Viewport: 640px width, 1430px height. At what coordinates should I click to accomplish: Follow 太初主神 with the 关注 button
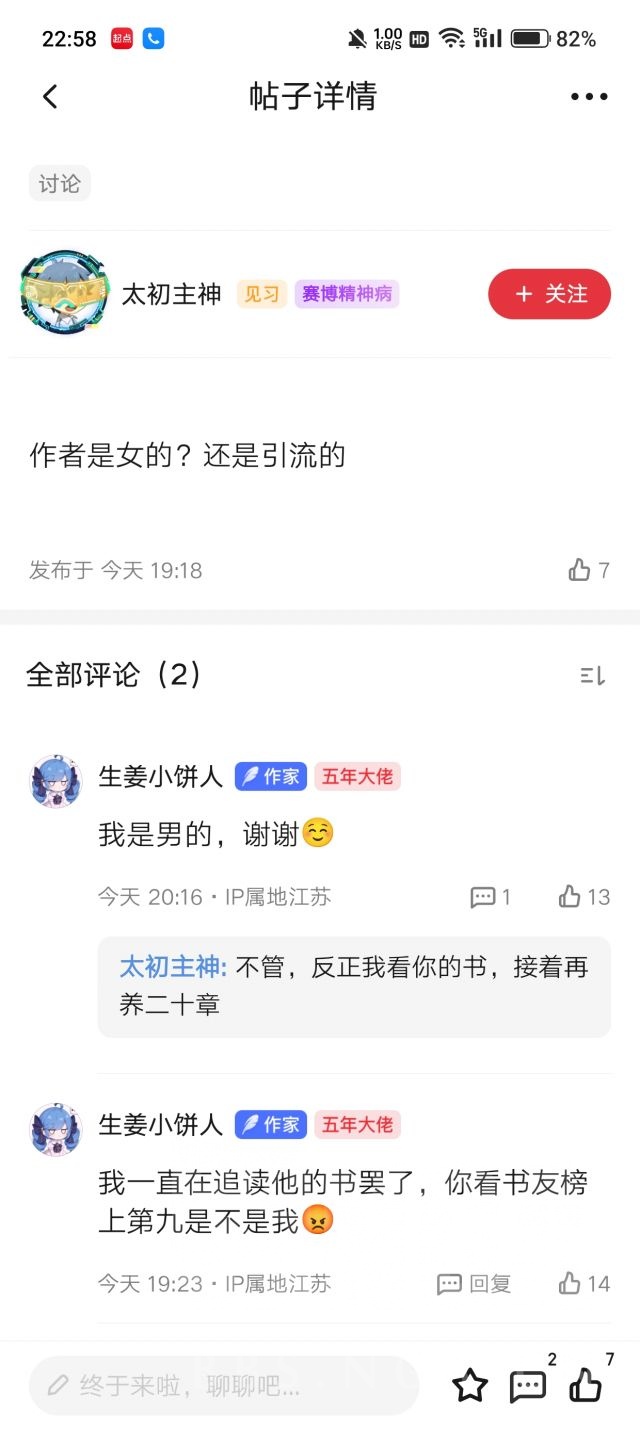coord(549,294)
